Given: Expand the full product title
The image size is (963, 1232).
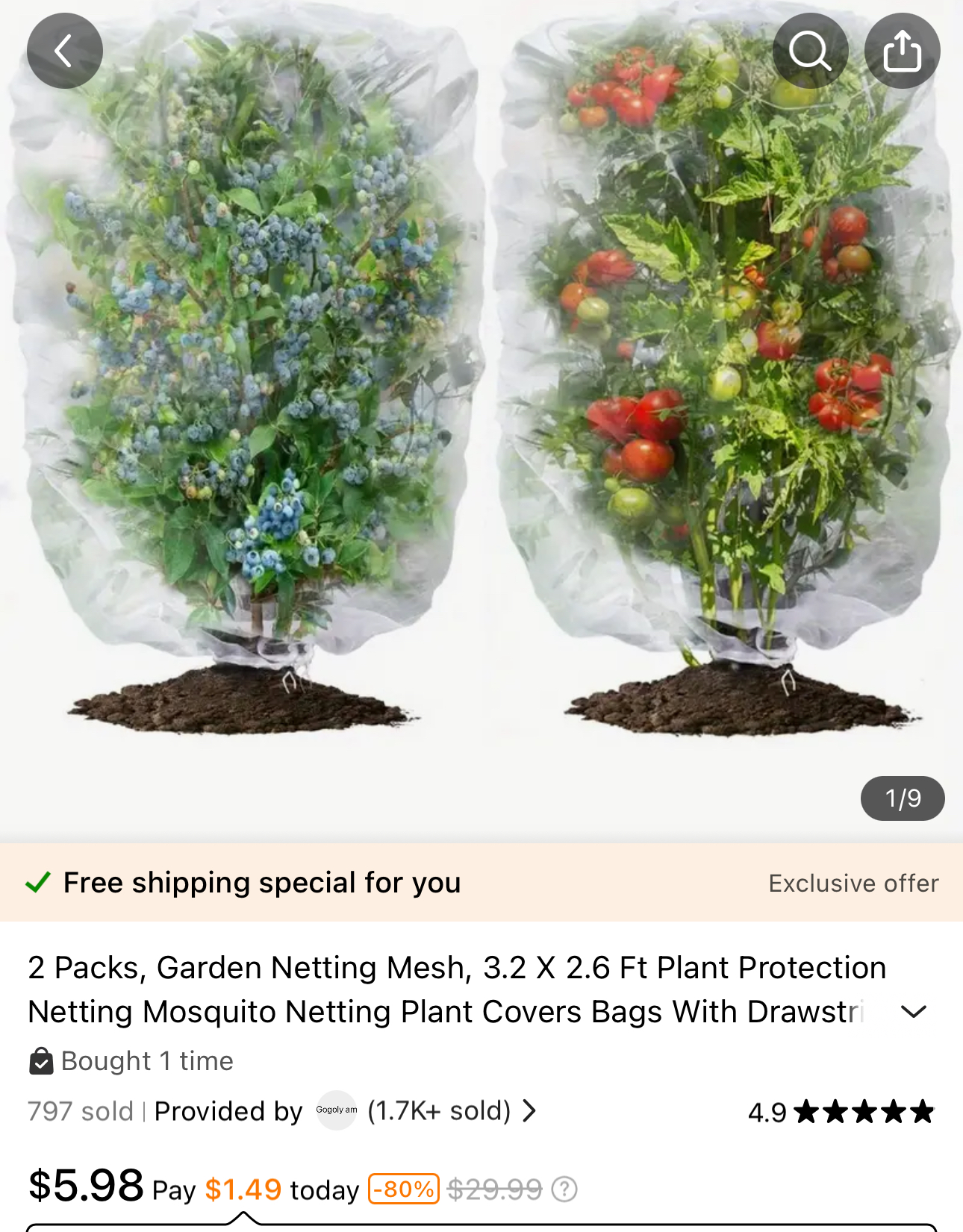Looking at the screenshot, I should click(913, 1012).
